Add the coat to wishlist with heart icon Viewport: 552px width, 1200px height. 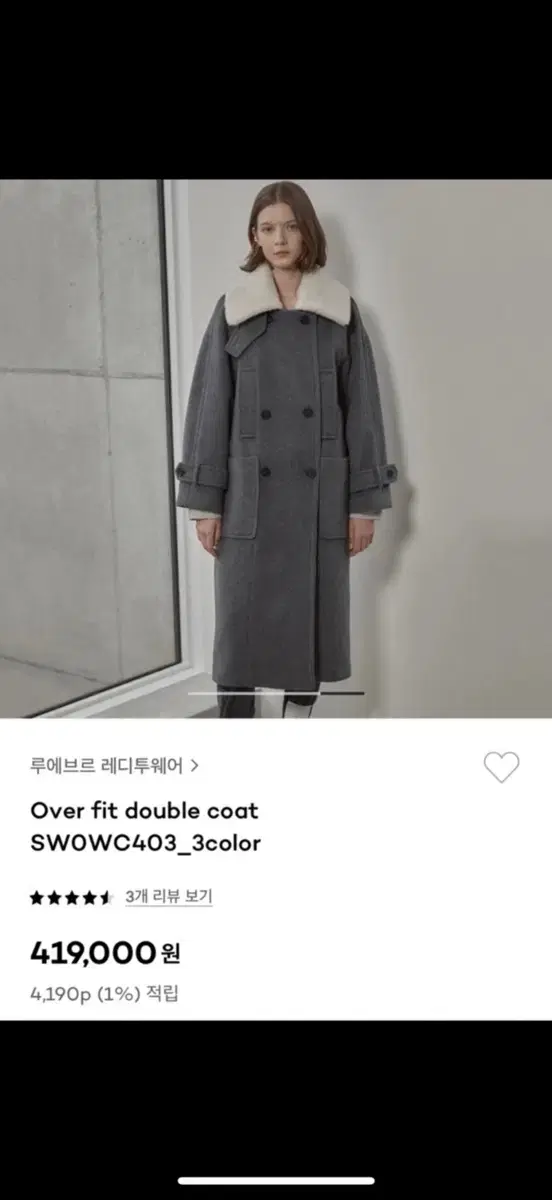click(501, 767)
